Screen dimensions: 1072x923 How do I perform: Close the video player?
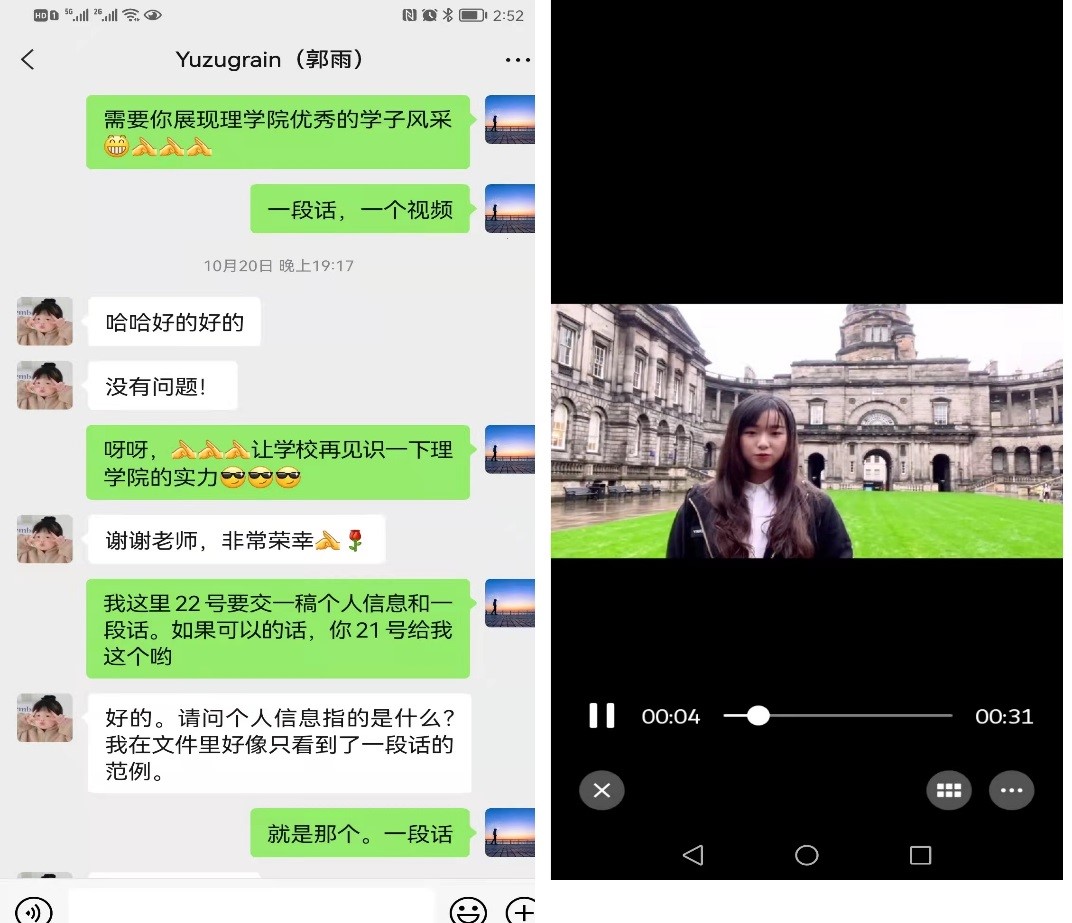[x=601, y=790]
